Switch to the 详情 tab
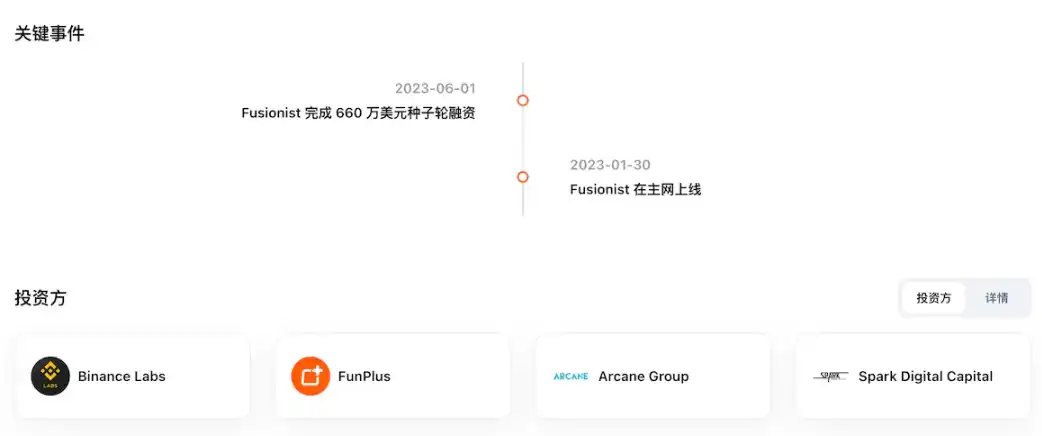 pyautogui.click(x=996, y=298)
